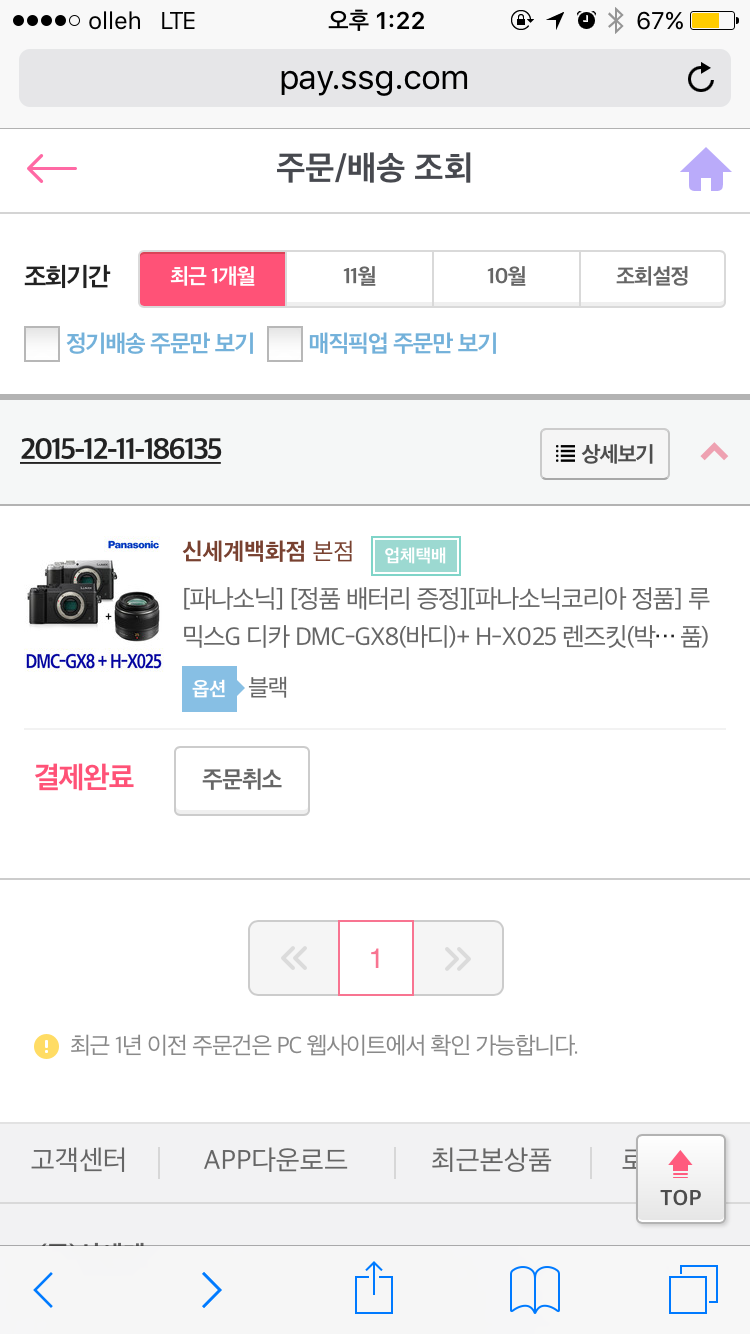
Task: Check 매직픽업 주문만 보기 checkbox
Action: [x=285, y=344]
